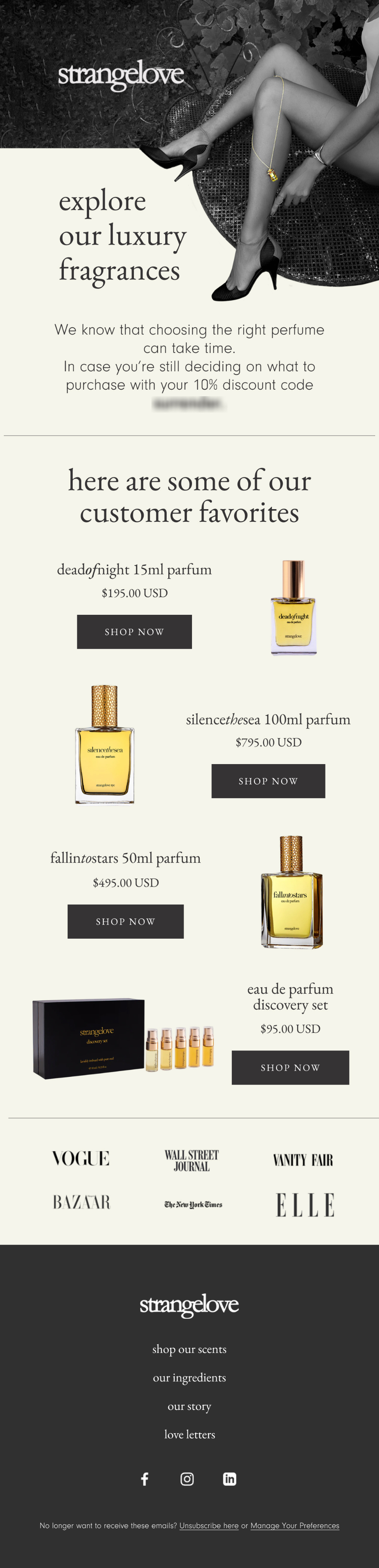Open the 'our story' link
This screenshot has width=379, height=1568.
click(x=189, y=1406)
